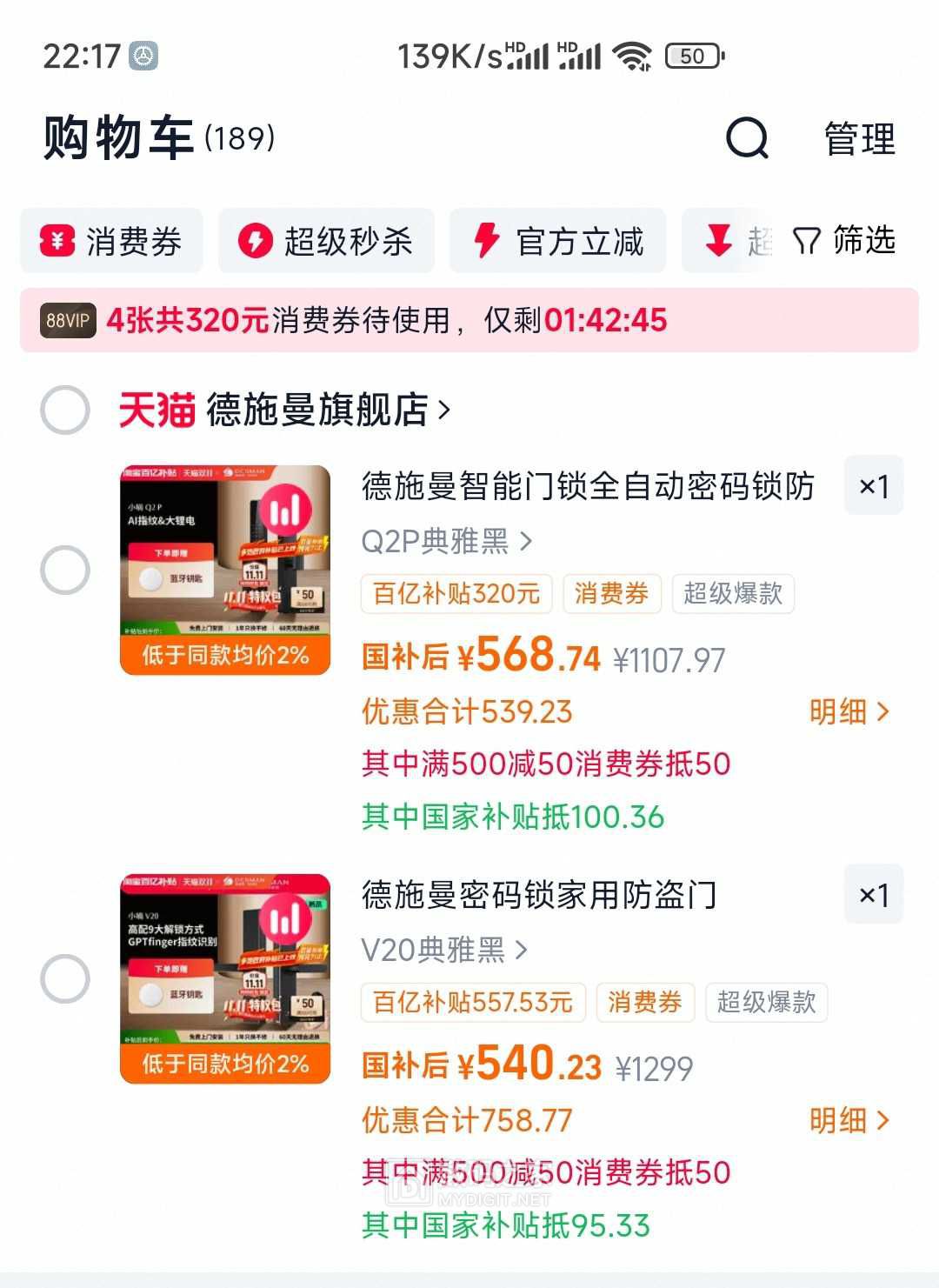Open the 筛选 filter options
The image size is (939, 1288).
point(844,240)
